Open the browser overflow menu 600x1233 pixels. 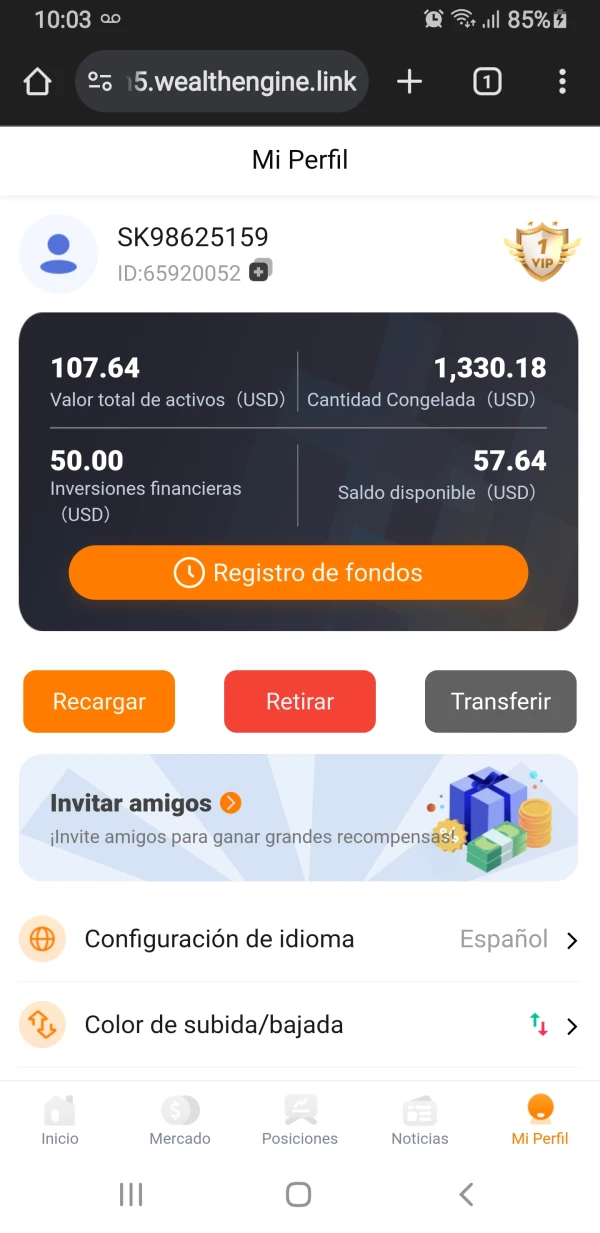coord(562,82)
